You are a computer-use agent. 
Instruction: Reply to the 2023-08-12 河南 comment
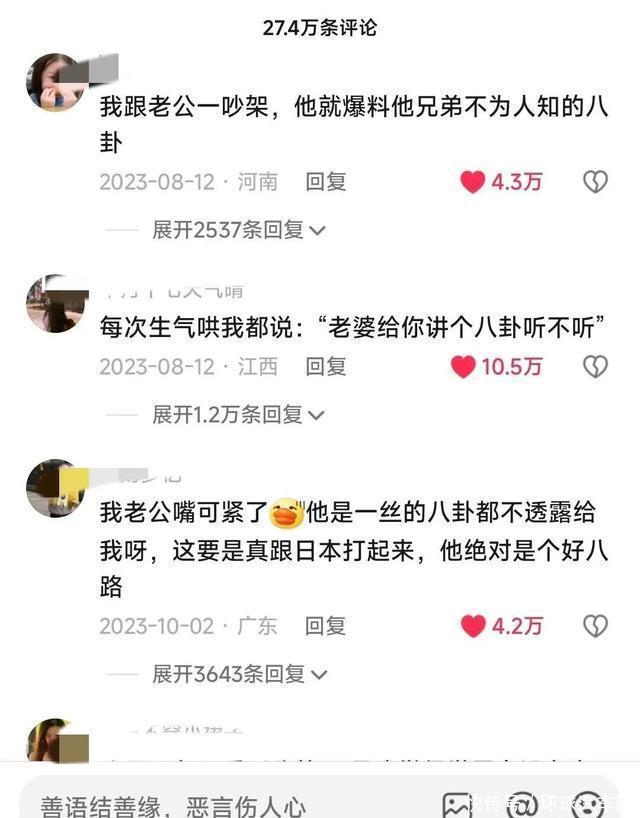[x=326, y=182]
